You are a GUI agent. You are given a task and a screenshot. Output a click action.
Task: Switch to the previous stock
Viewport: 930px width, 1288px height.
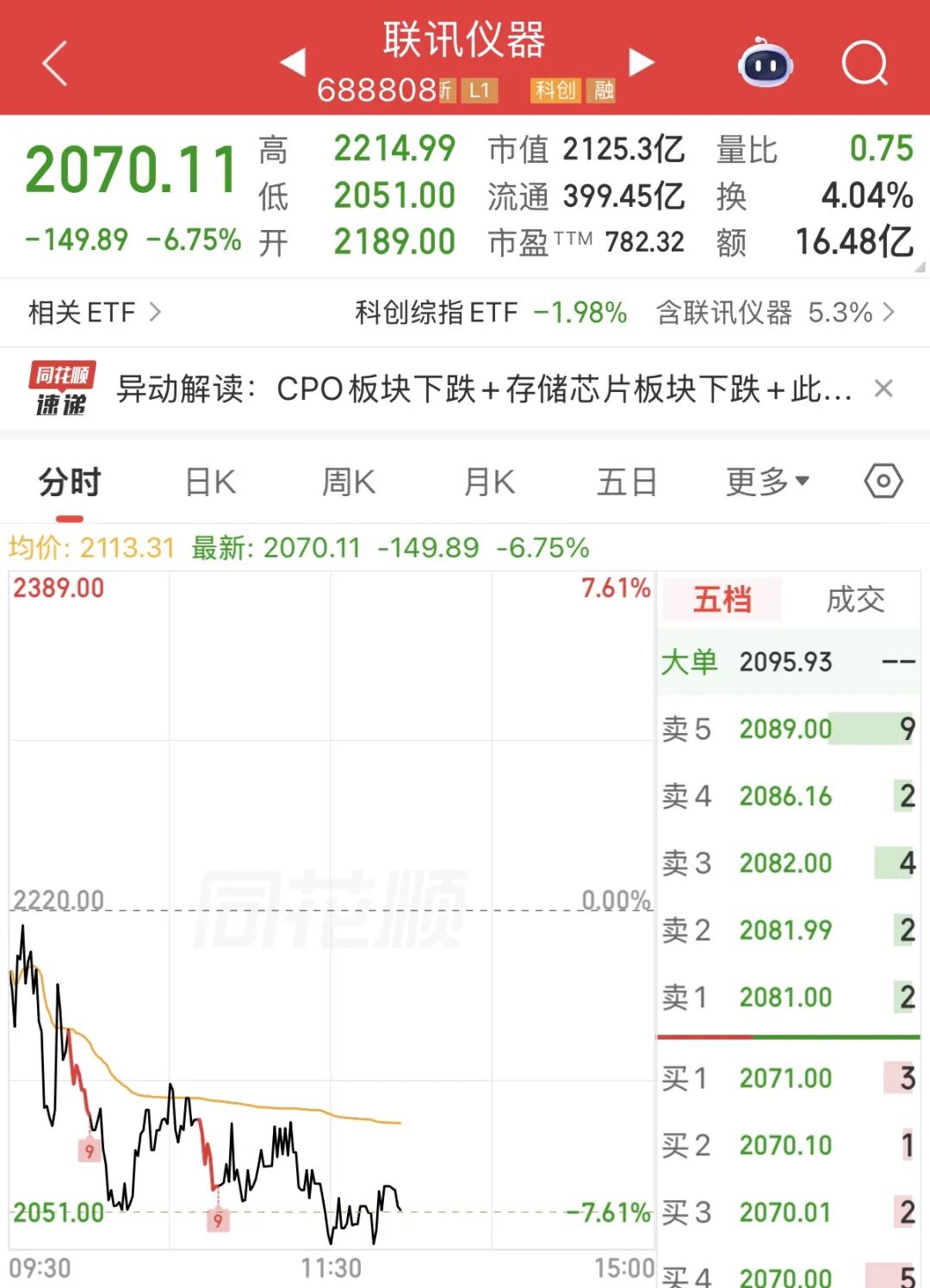pos(293,62)
